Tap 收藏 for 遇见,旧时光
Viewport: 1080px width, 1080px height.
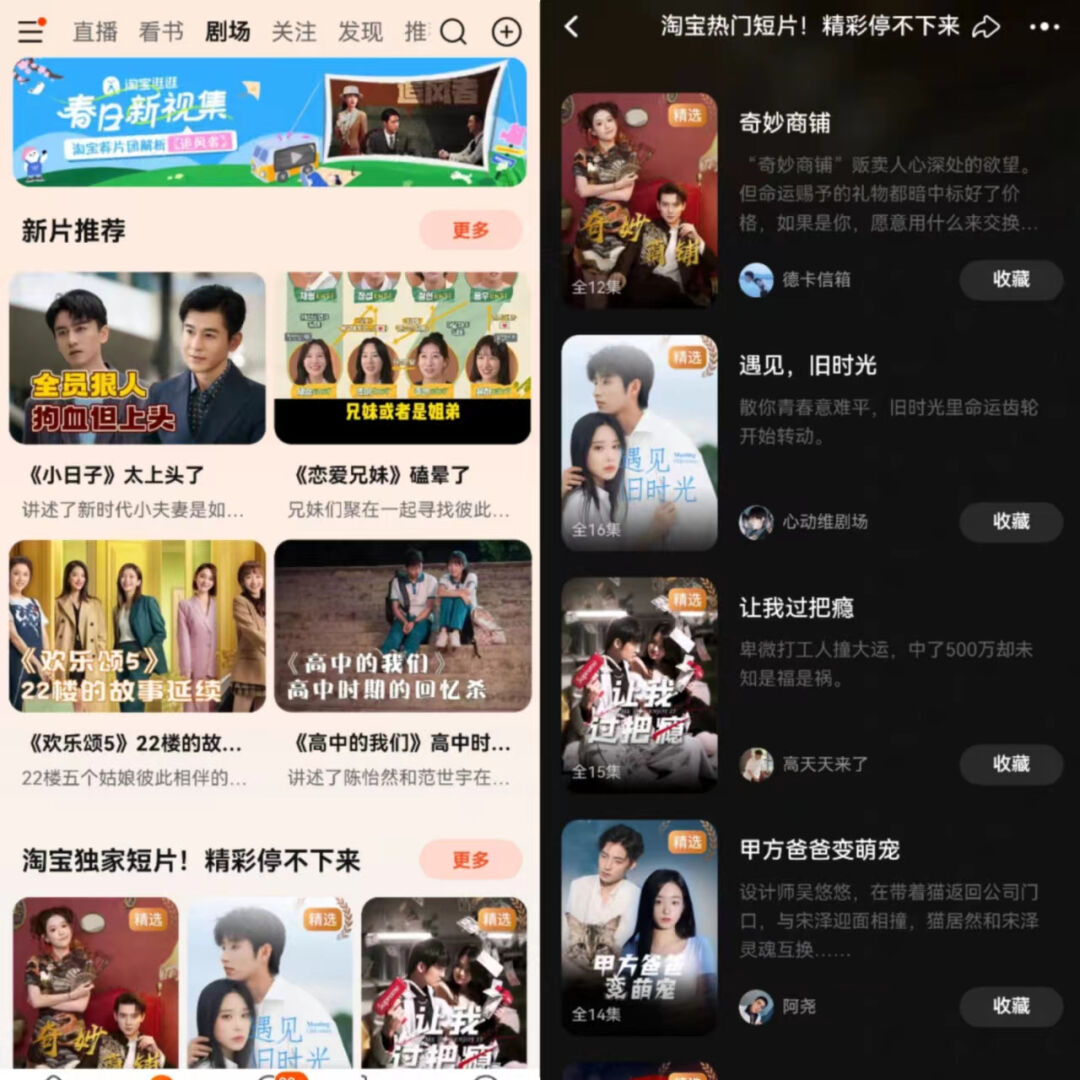tap(1011, 522)
